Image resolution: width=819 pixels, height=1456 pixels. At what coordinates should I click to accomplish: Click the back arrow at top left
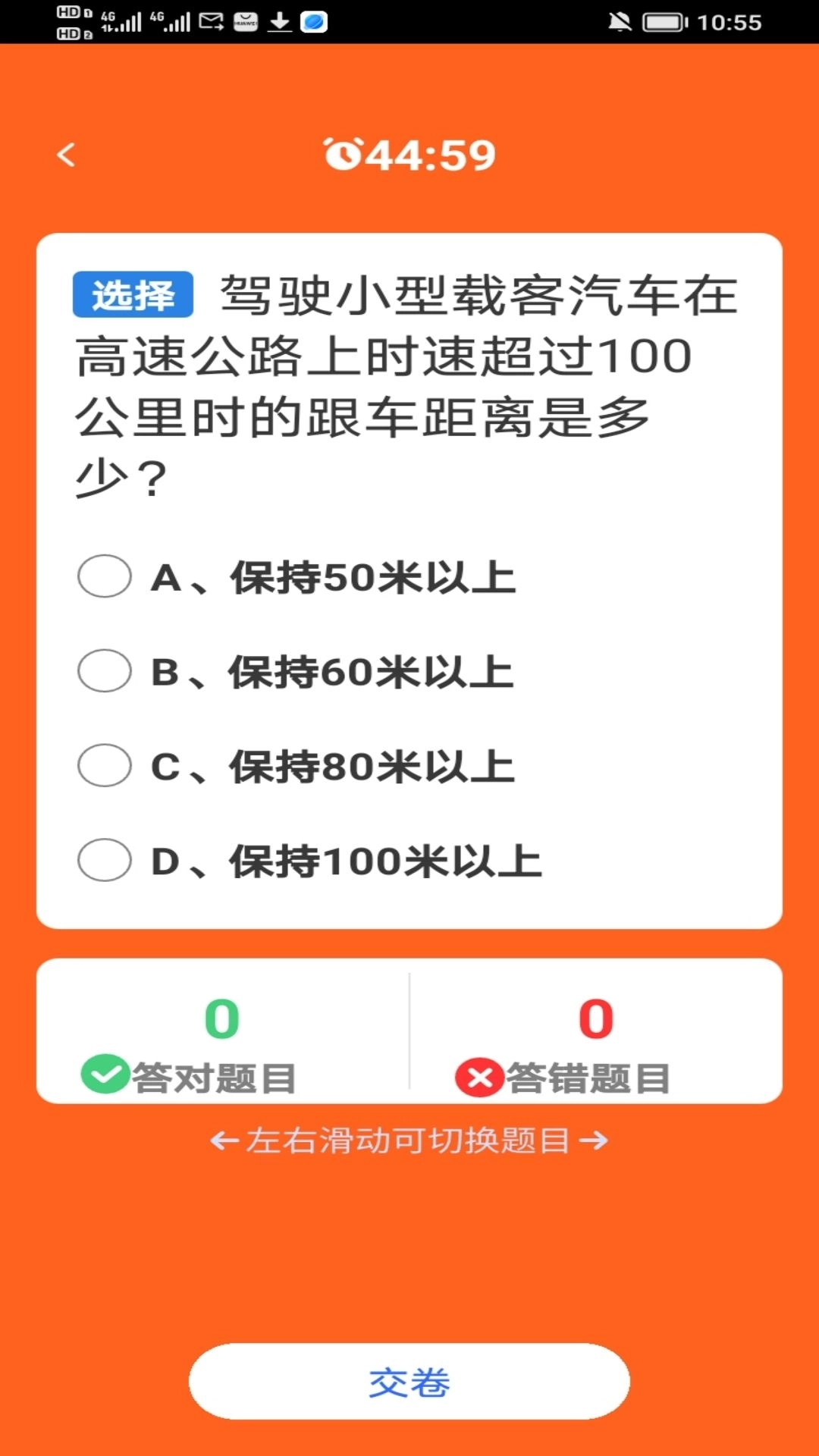pyautogui.click(x=67, y=154)
